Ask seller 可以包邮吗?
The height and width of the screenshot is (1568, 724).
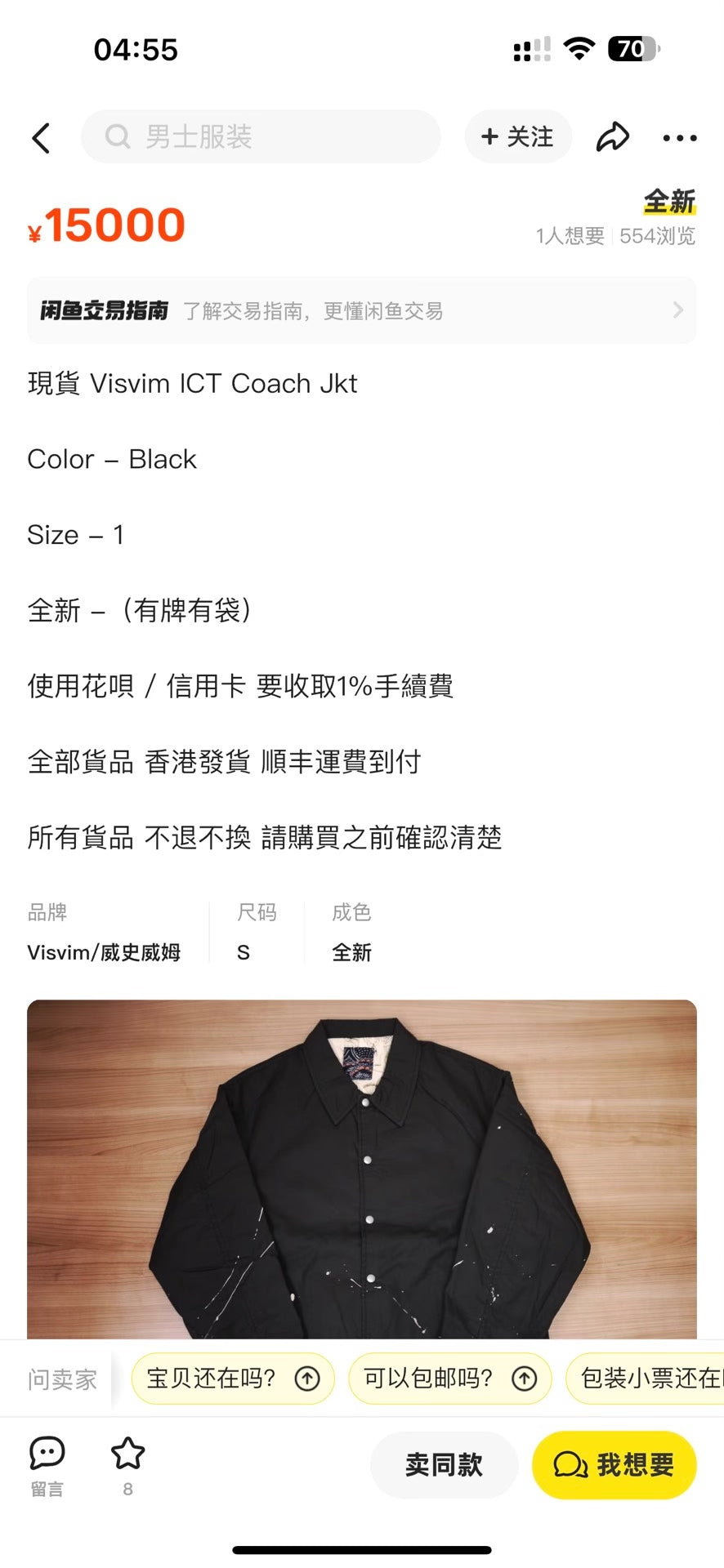449,1379
